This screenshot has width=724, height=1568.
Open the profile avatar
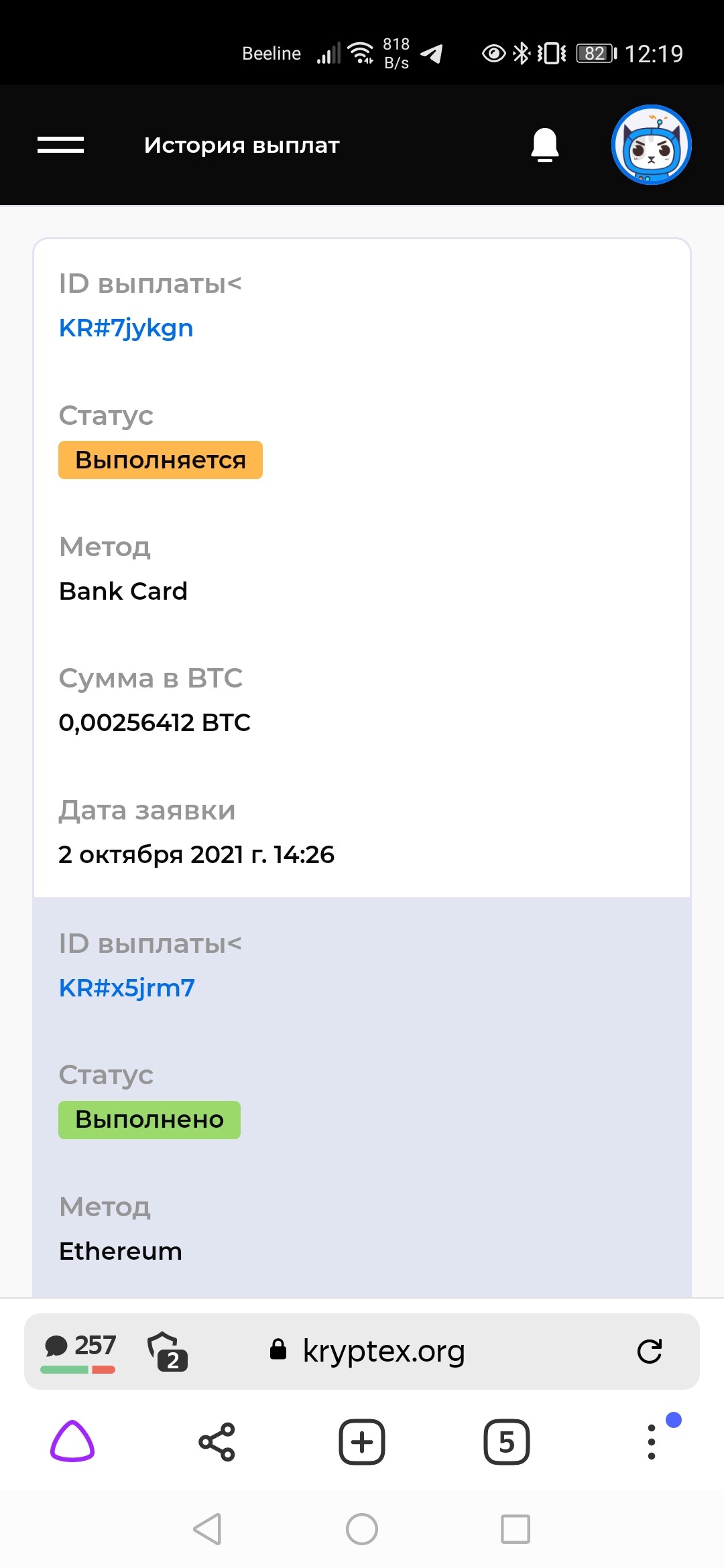click(x=651, y=145)
